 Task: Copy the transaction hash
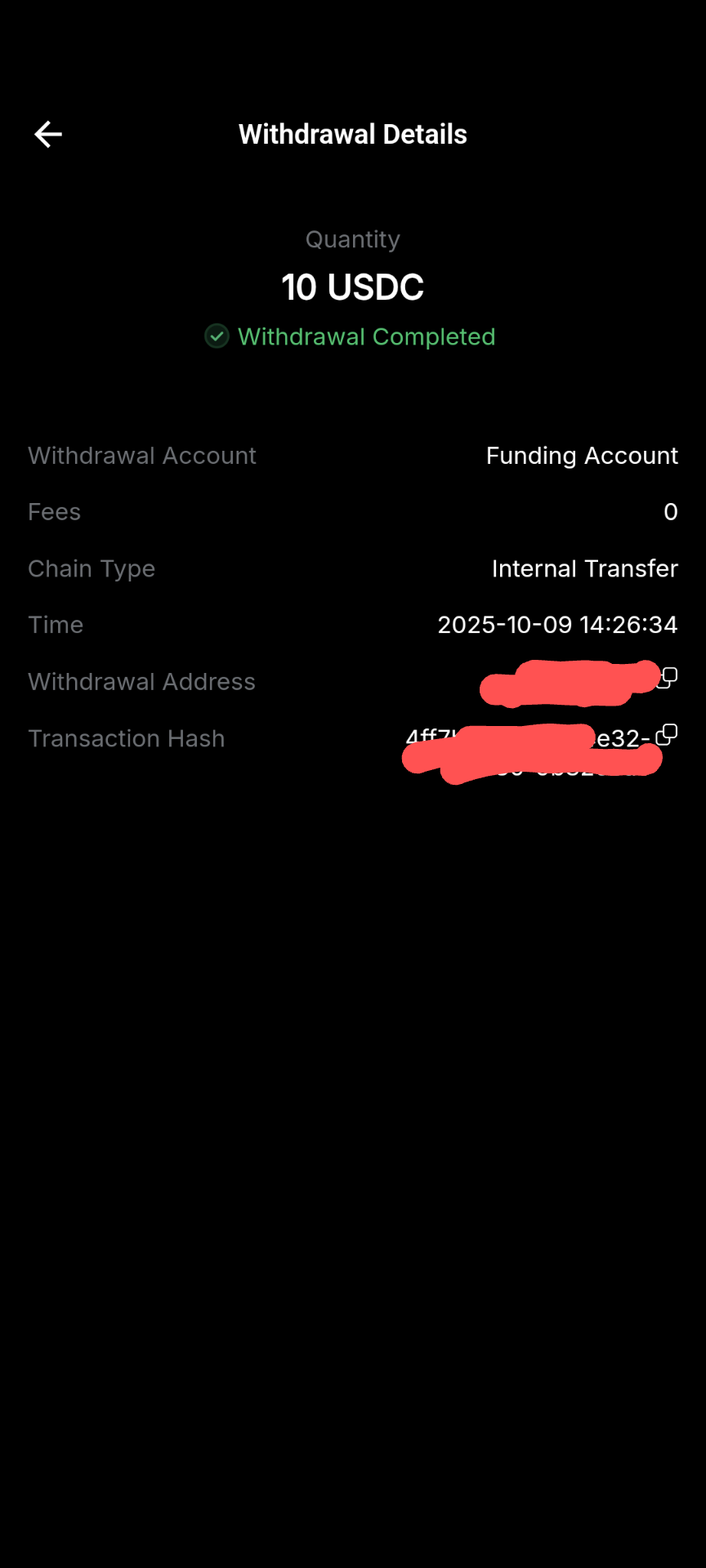coord(667,735)
